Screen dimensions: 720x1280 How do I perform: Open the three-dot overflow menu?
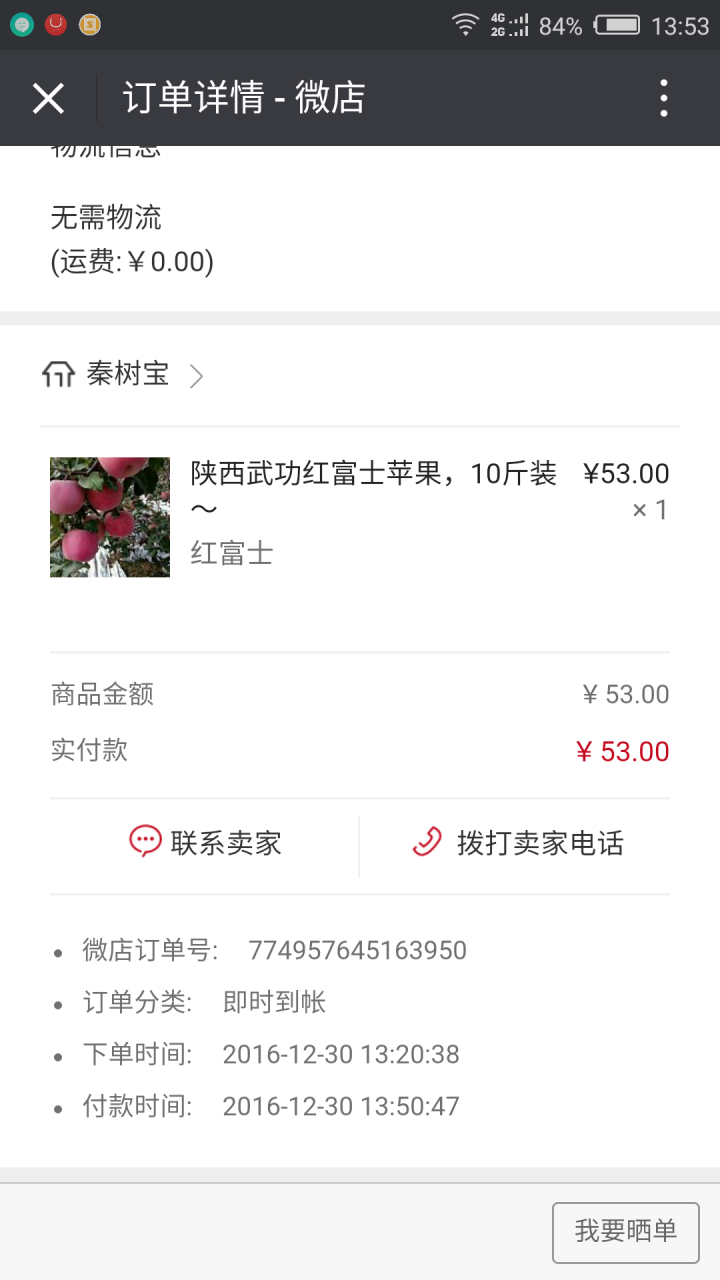[663, 98]
